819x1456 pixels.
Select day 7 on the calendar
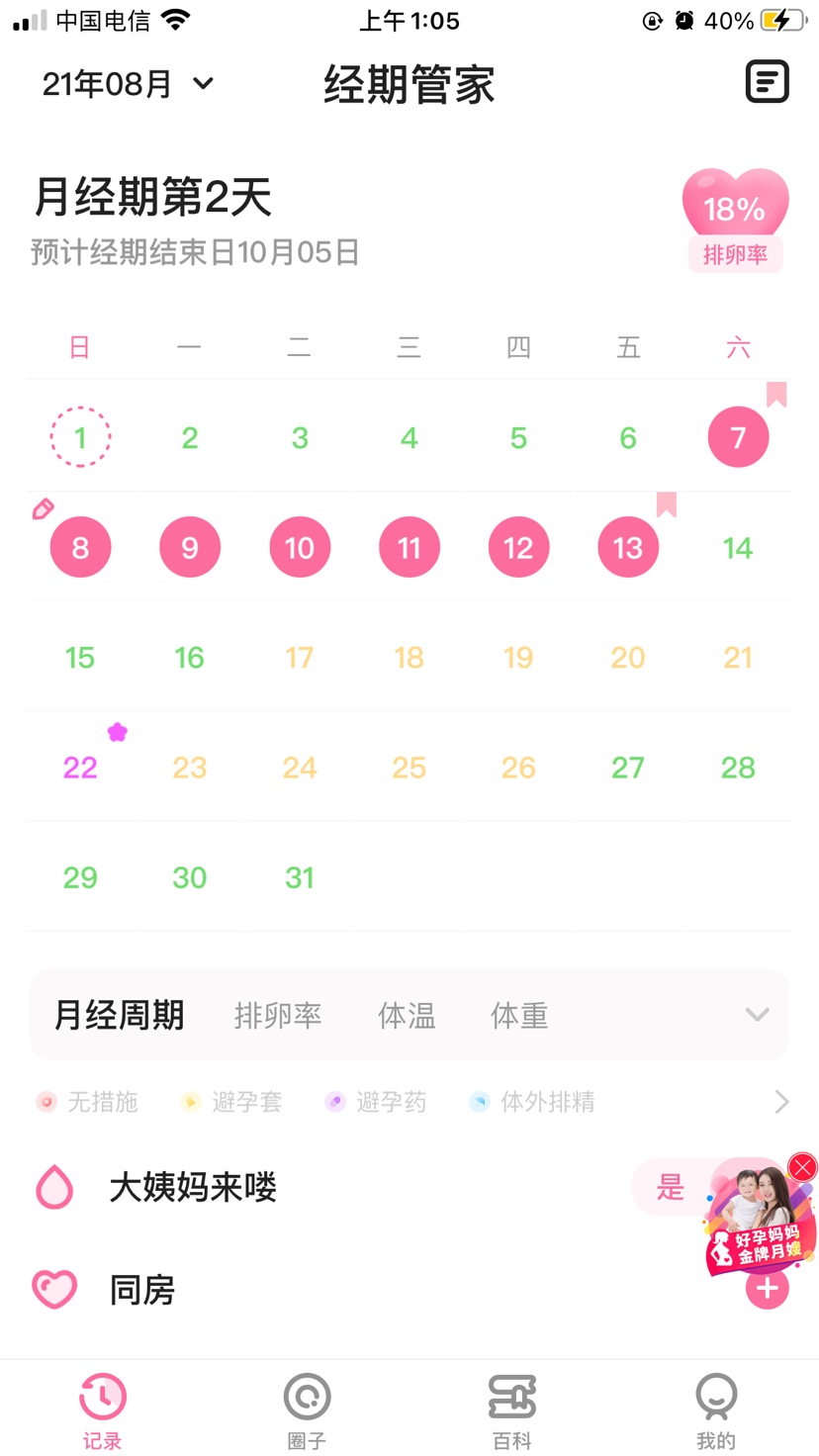[738, 437]
